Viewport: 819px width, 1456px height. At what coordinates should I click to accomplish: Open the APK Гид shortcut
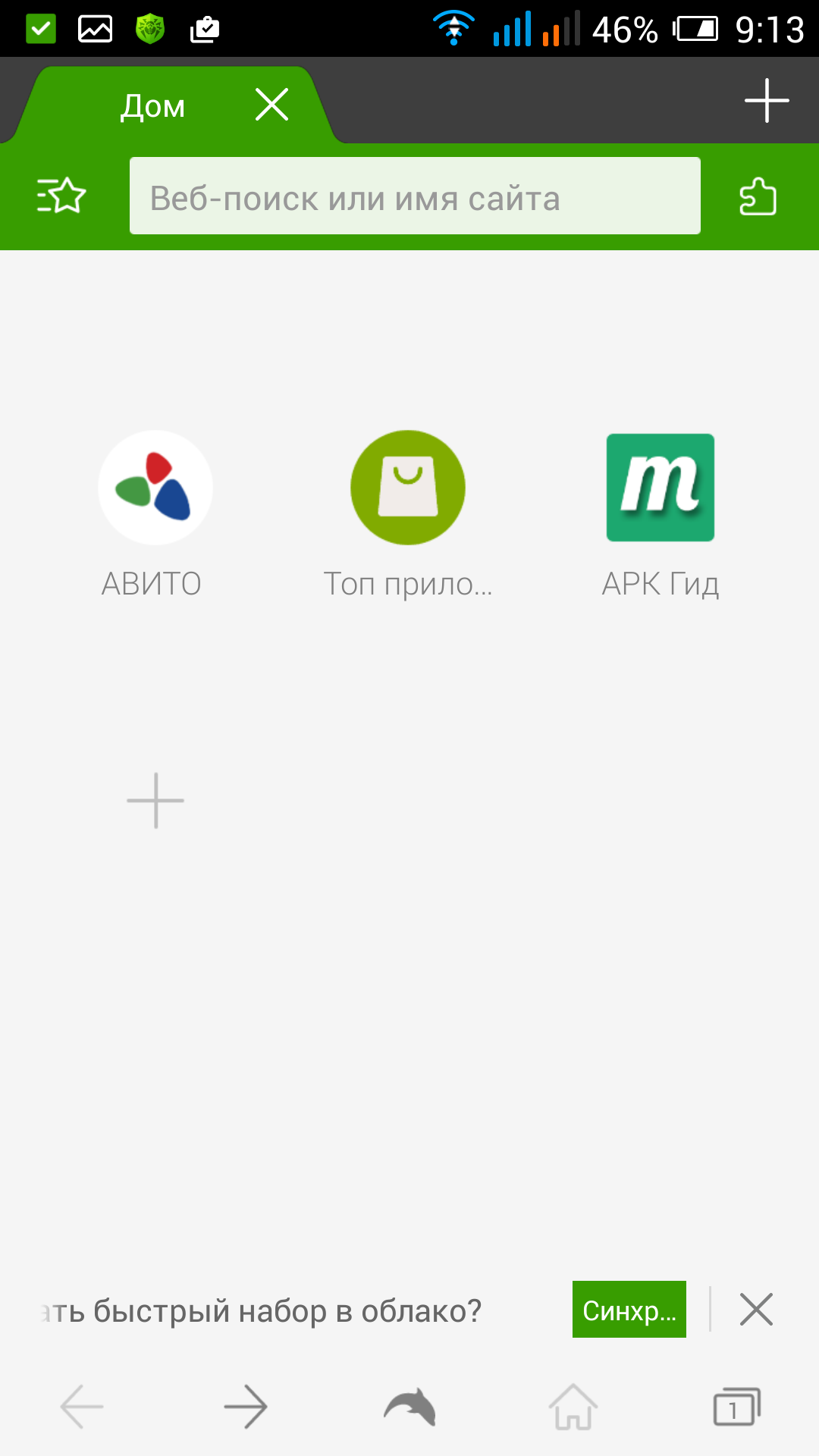pos(660,488)
